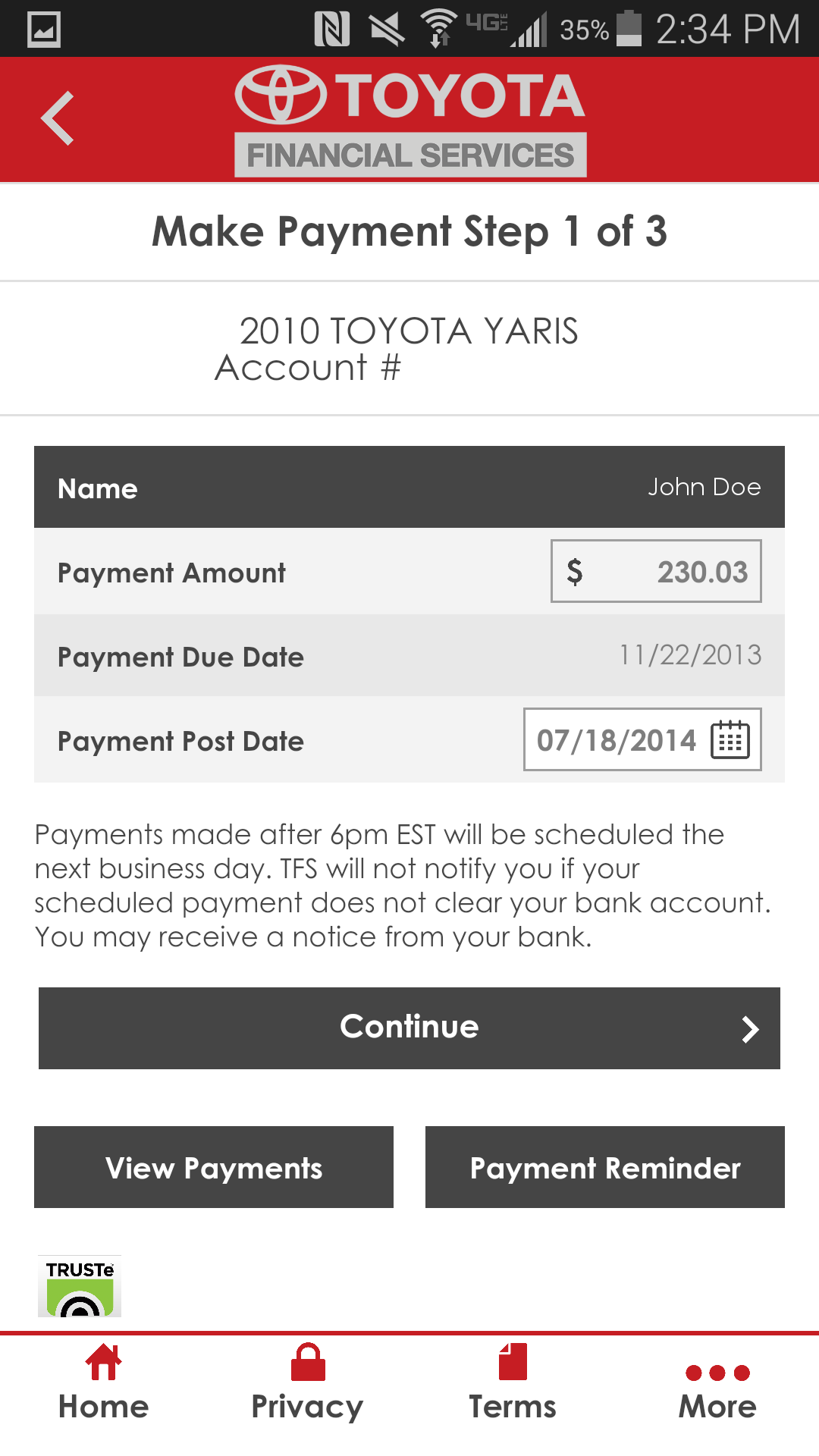Viewport: 819px width, 1456px height.
Task: Tap the TRUSTe badge
Action: (x=80, y=1287)
